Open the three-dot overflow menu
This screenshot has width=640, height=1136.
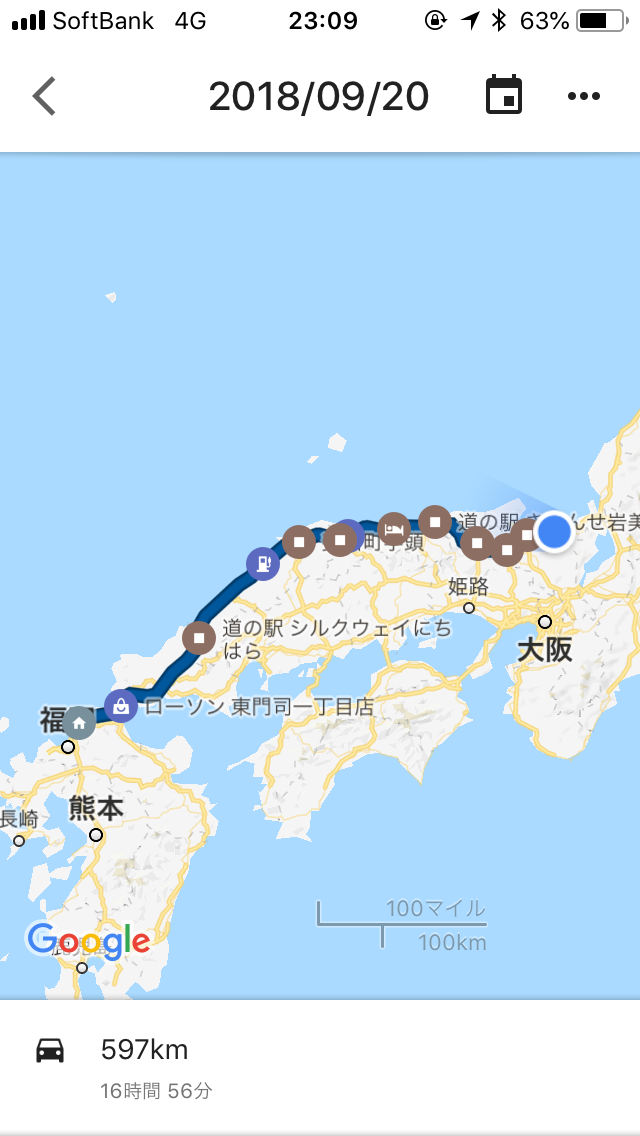[583, 96]
